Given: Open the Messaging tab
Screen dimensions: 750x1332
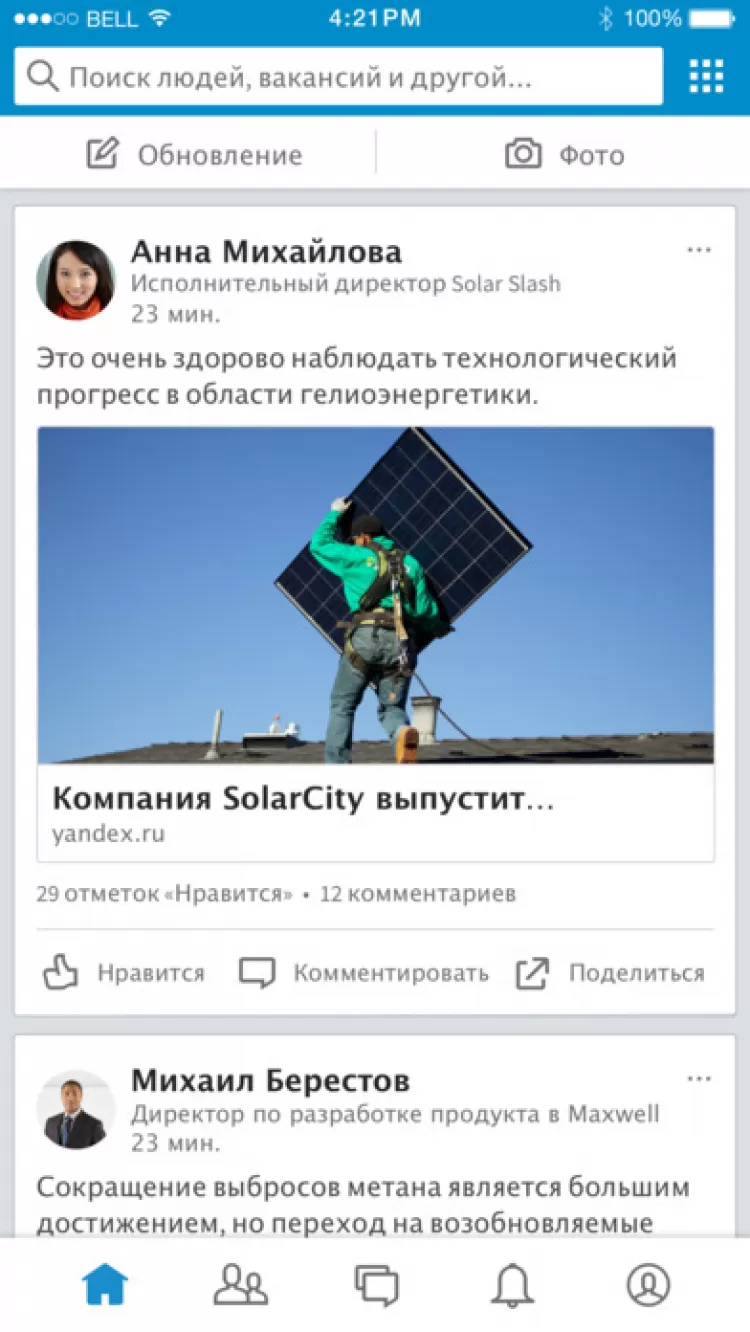Looking at the screenshot, I should (x=376, y=1285).
